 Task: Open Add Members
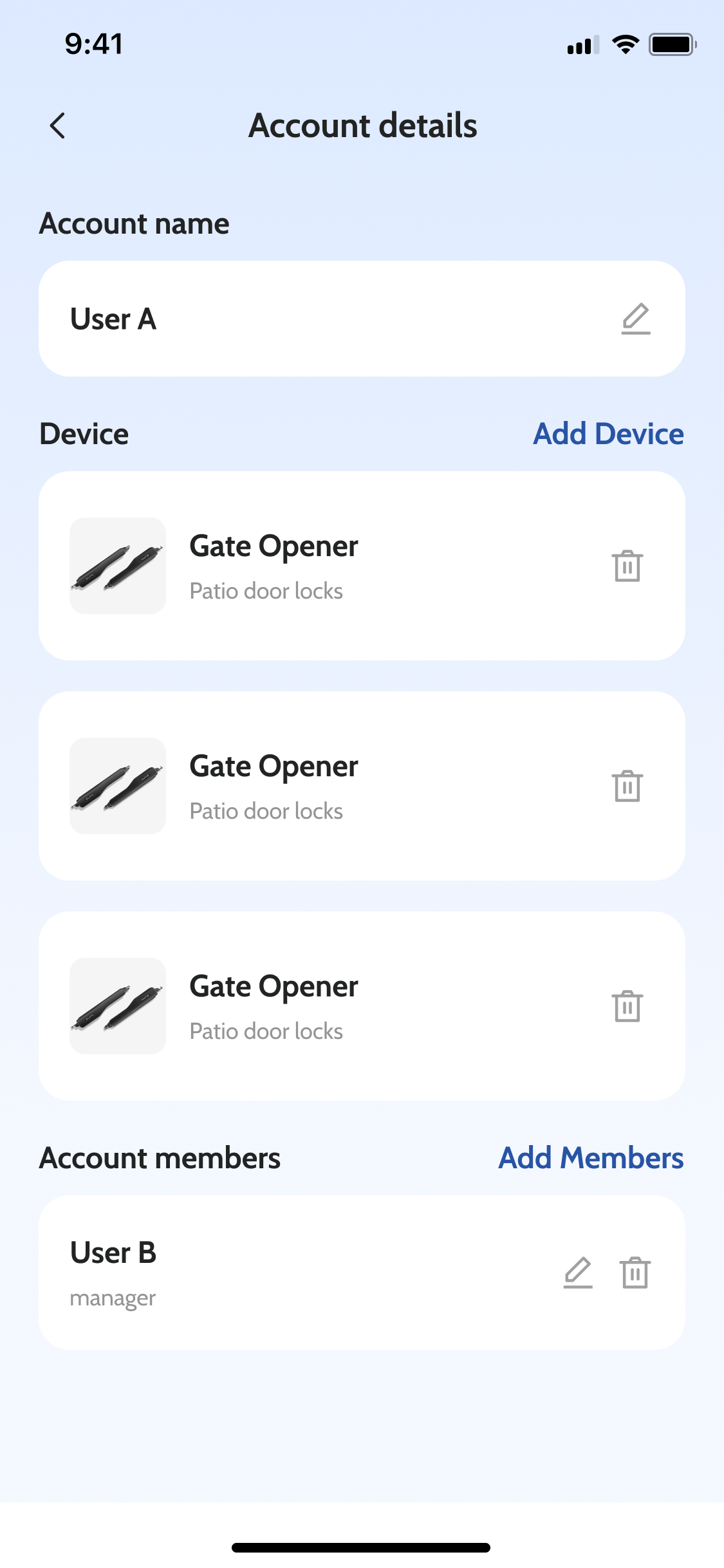pos(591,1158)
